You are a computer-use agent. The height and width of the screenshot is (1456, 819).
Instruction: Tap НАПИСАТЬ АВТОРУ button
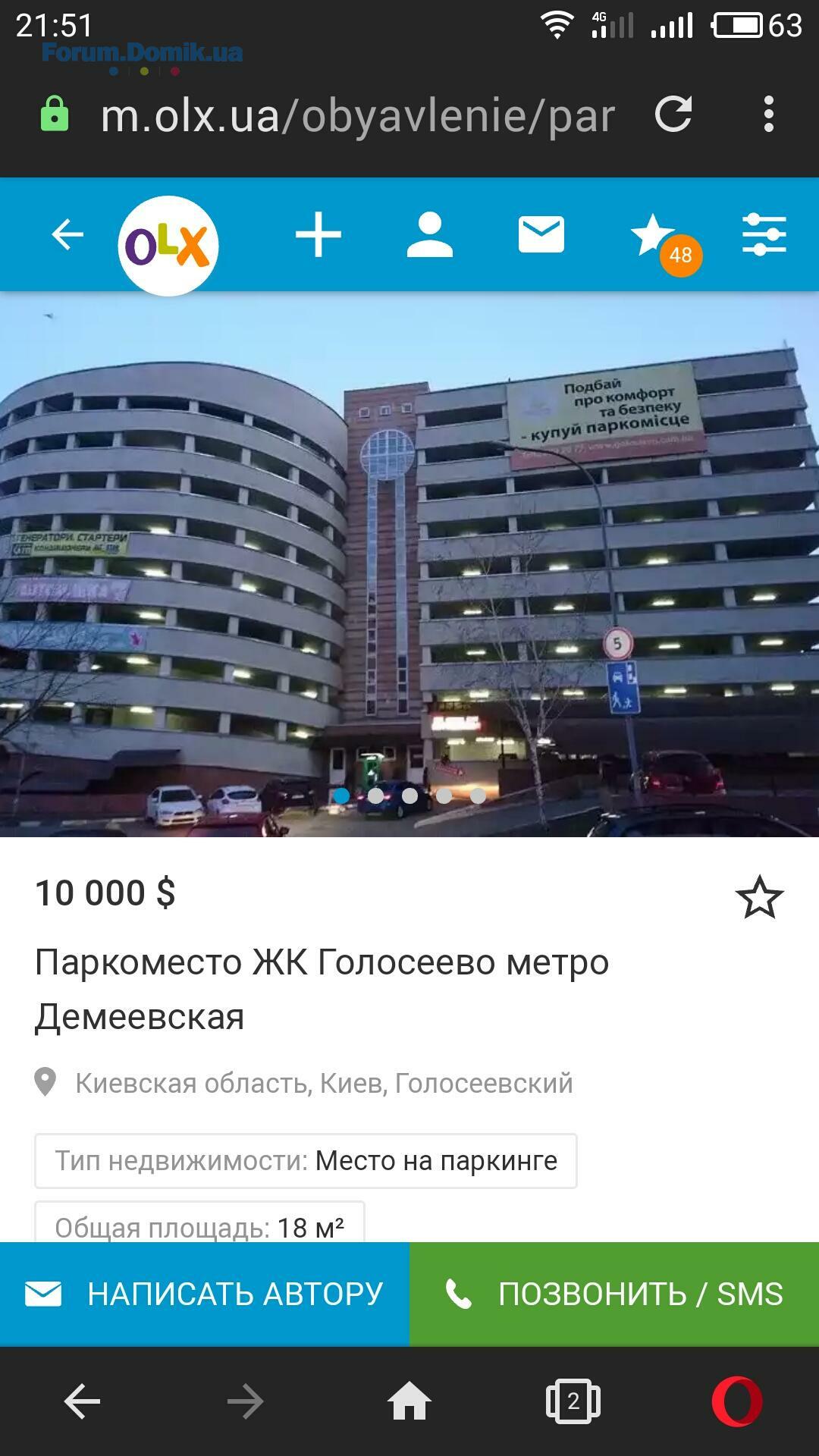coord(205,1294)
